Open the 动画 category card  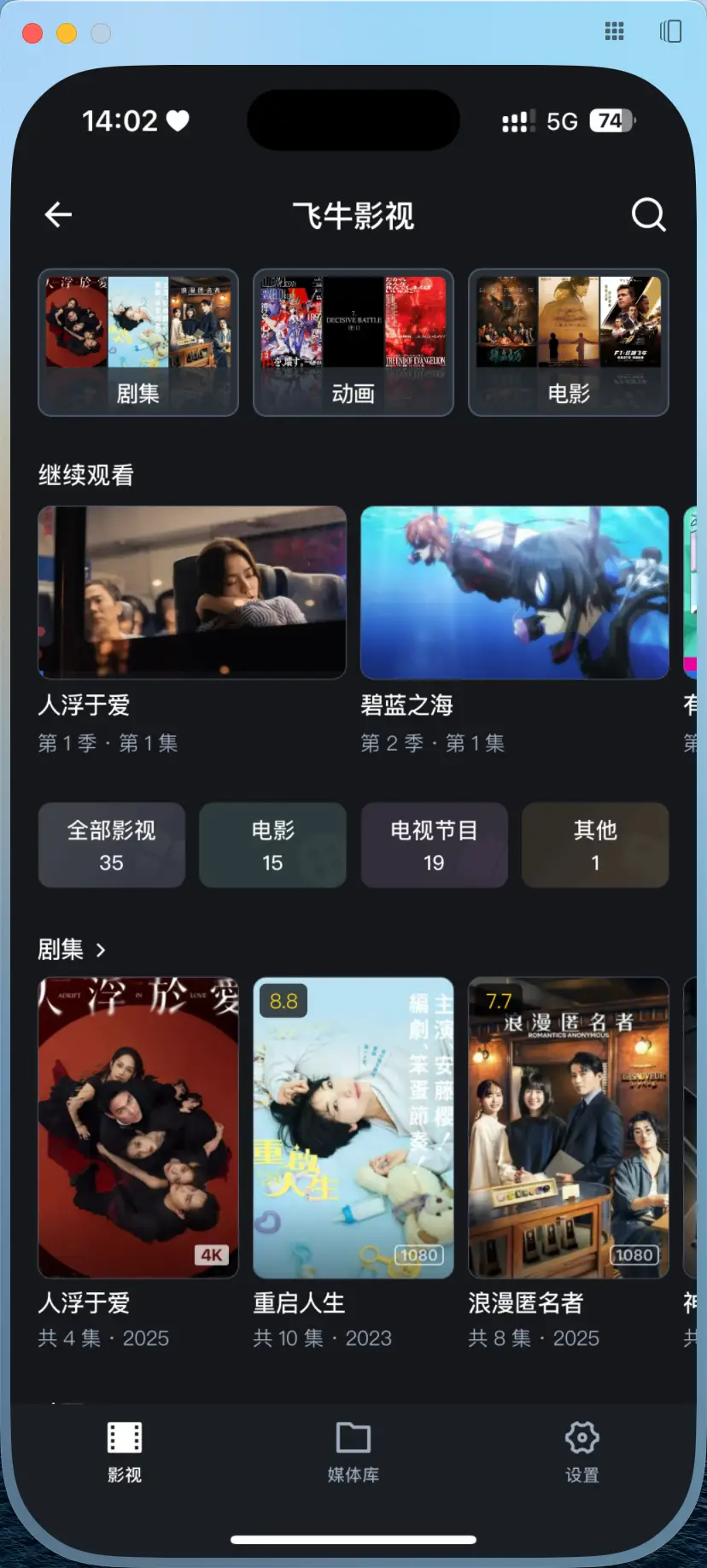[353, 342]
